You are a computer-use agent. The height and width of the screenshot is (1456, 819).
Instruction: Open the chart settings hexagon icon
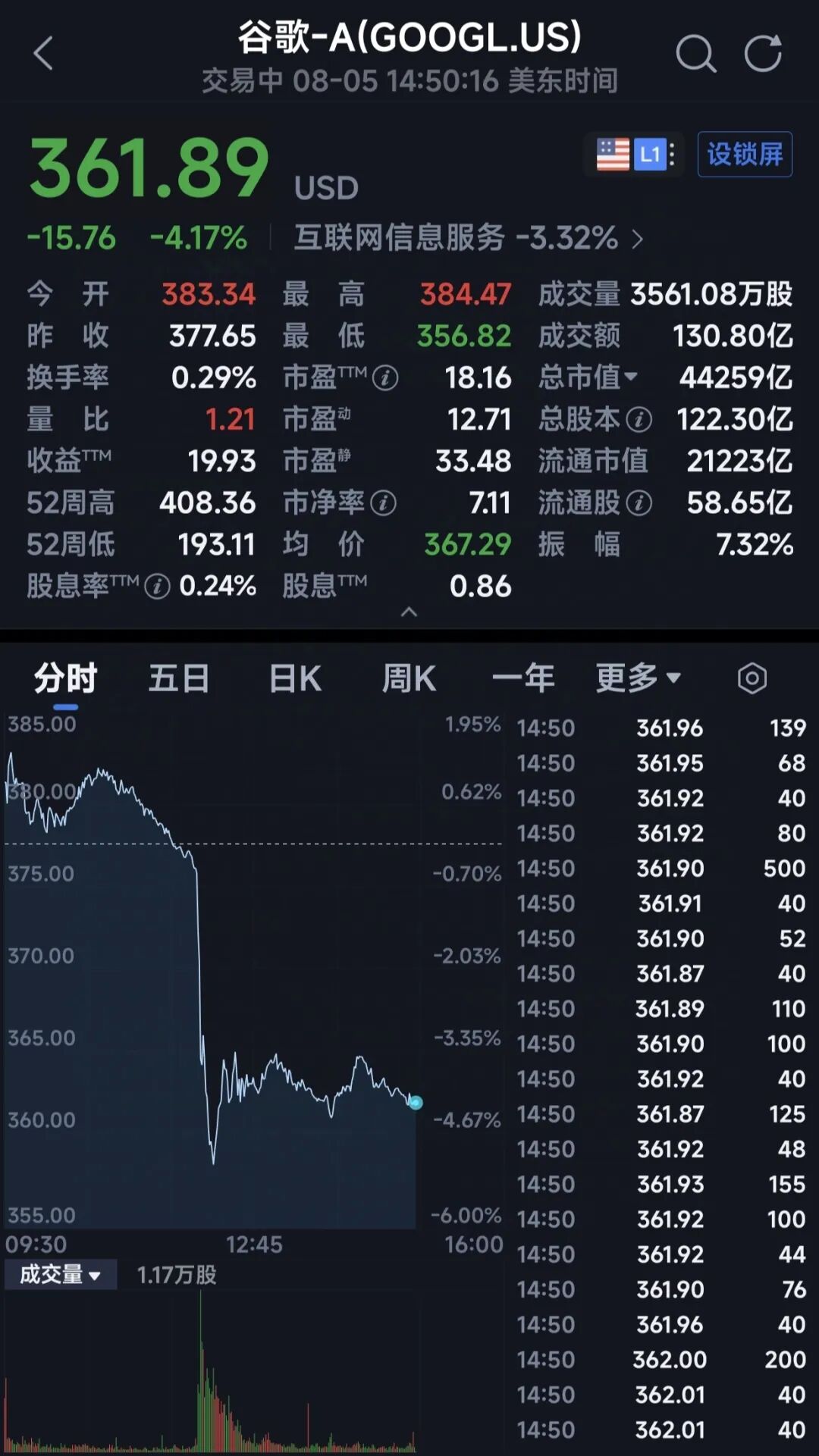tap(752, 678)
